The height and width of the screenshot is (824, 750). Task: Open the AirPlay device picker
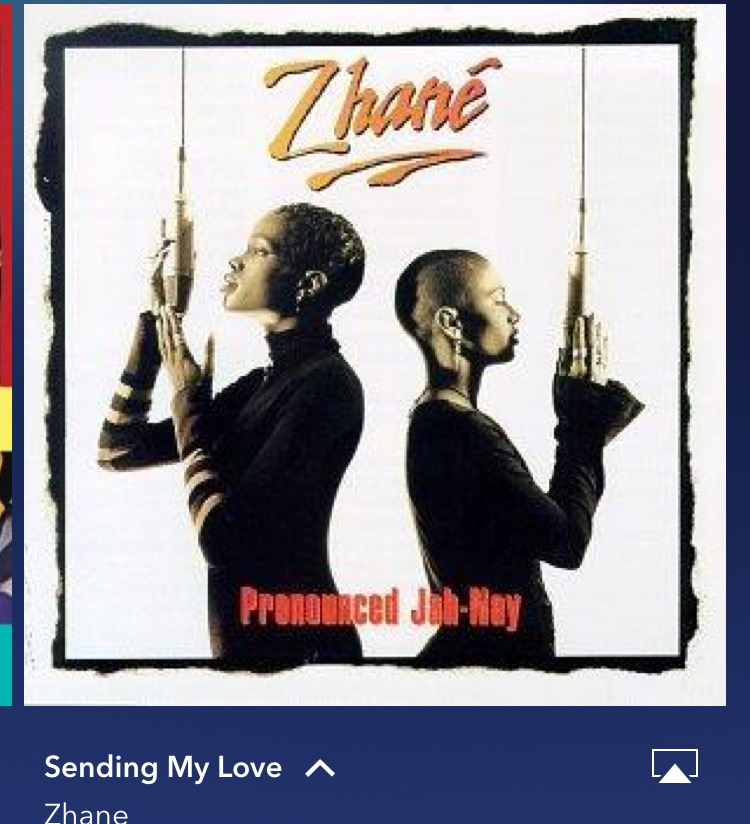click(x=675, y=766)
